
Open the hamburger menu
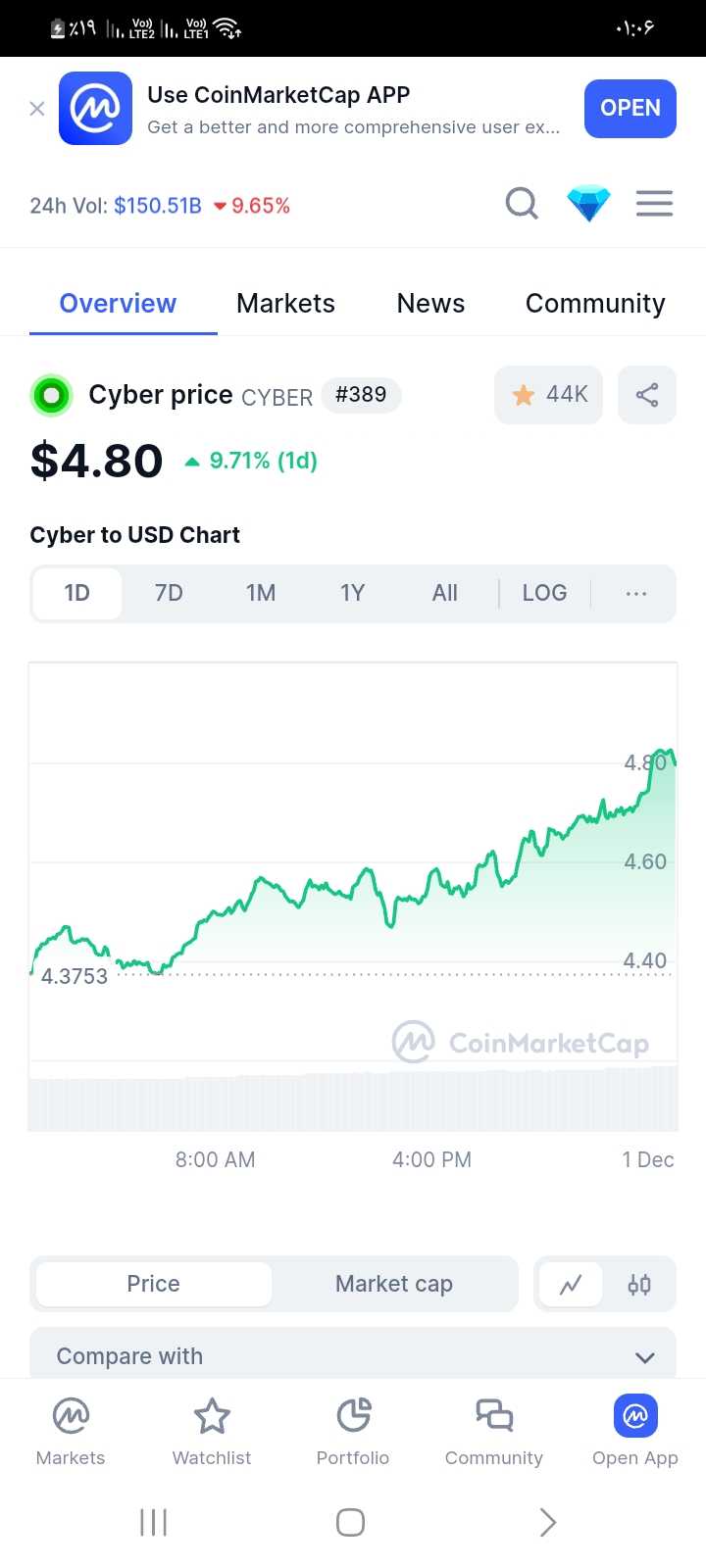point(654,204)
